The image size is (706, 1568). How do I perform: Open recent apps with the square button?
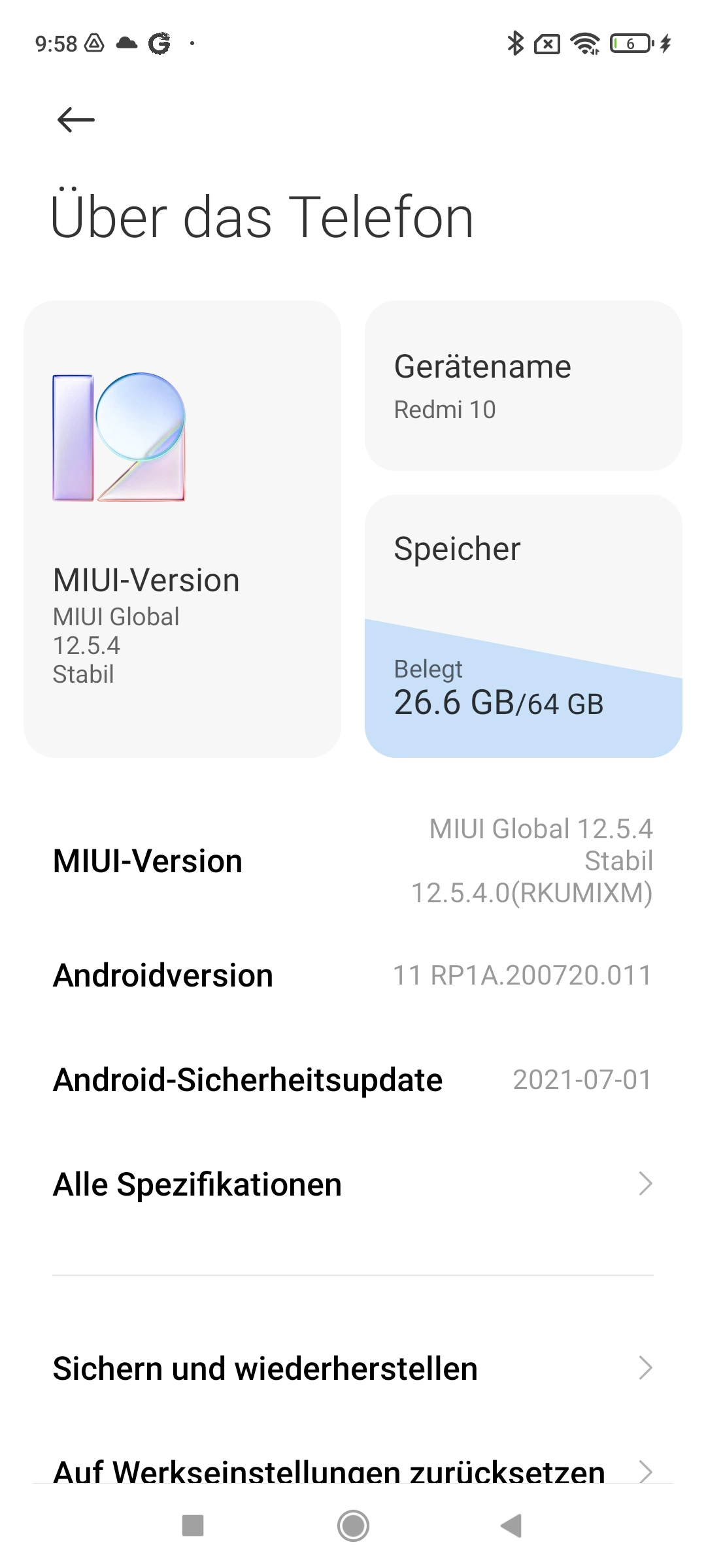pos(193,1526)
